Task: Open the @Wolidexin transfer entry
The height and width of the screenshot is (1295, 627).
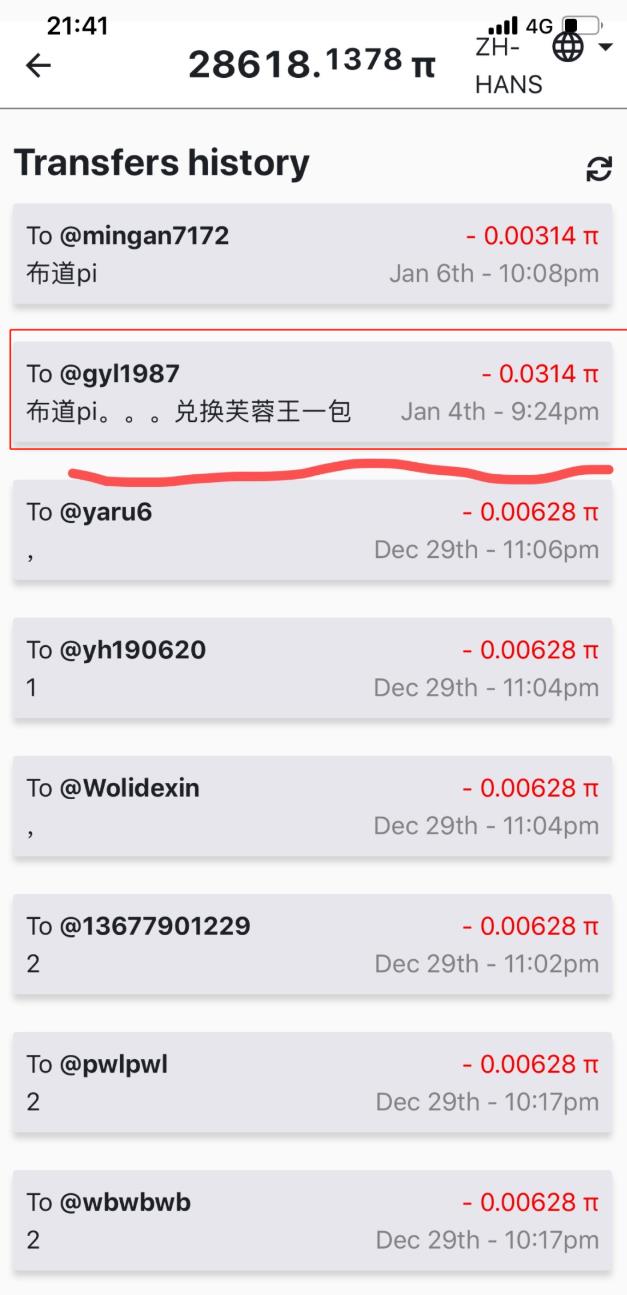Action: (312, 806)
